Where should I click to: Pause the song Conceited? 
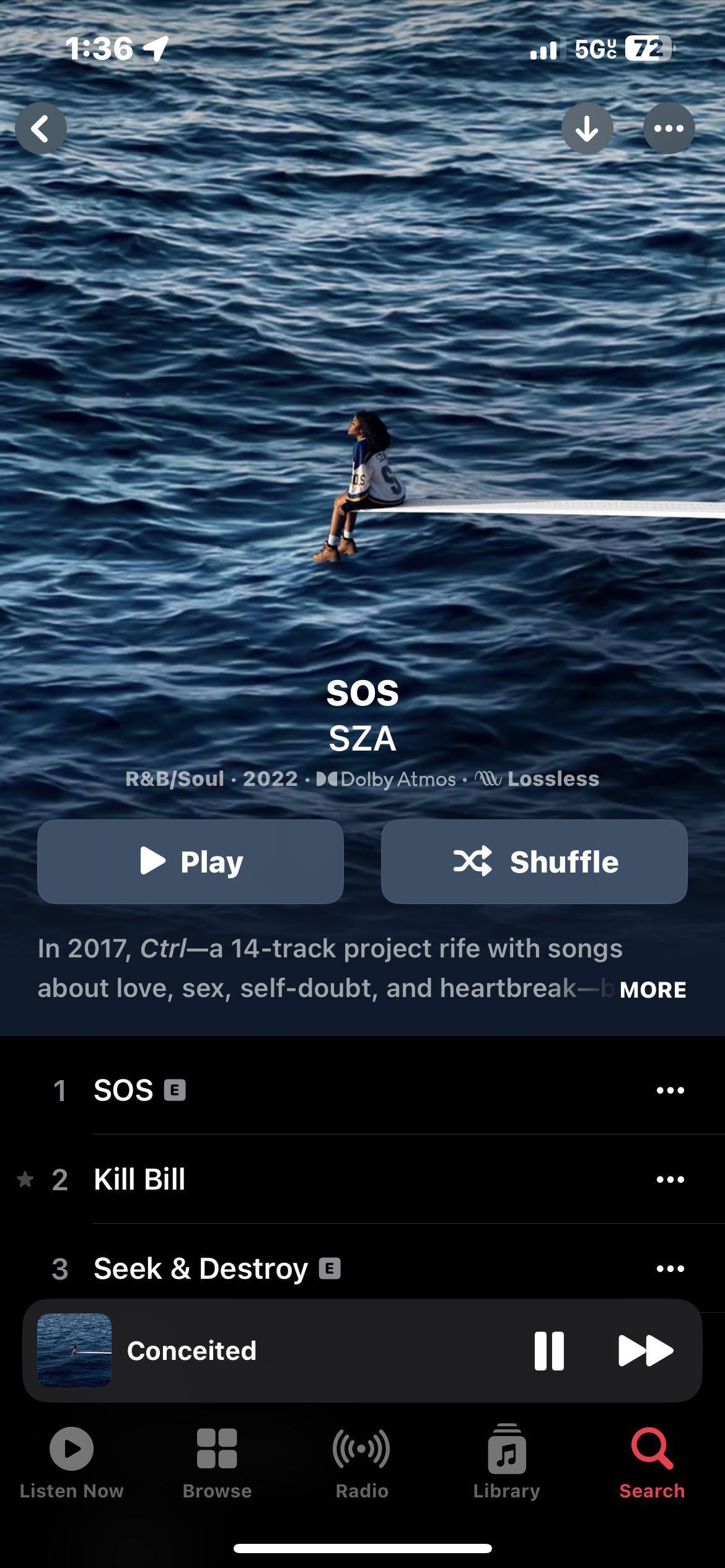549,1351
